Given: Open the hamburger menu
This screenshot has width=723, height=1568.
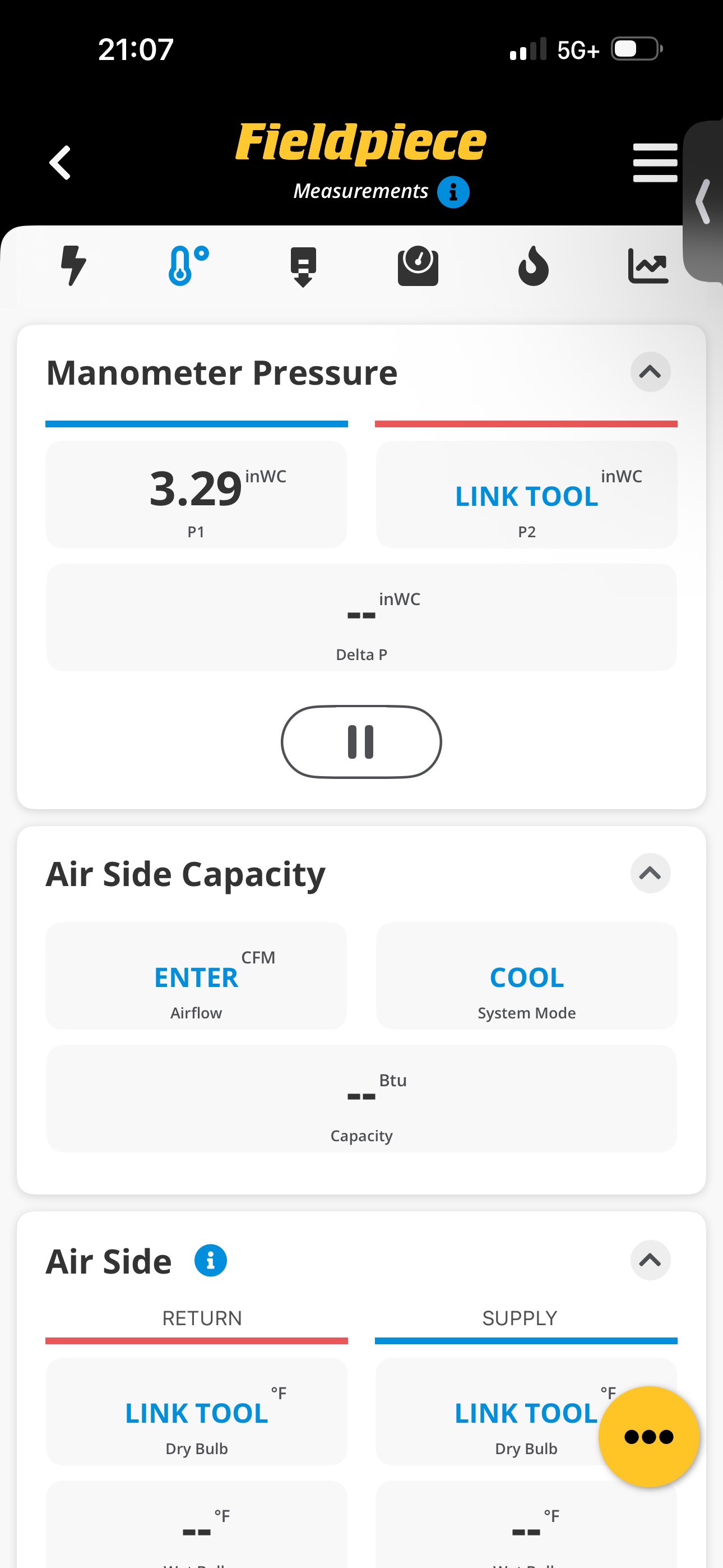Looking at the screenshot, I should pos(655,163).
